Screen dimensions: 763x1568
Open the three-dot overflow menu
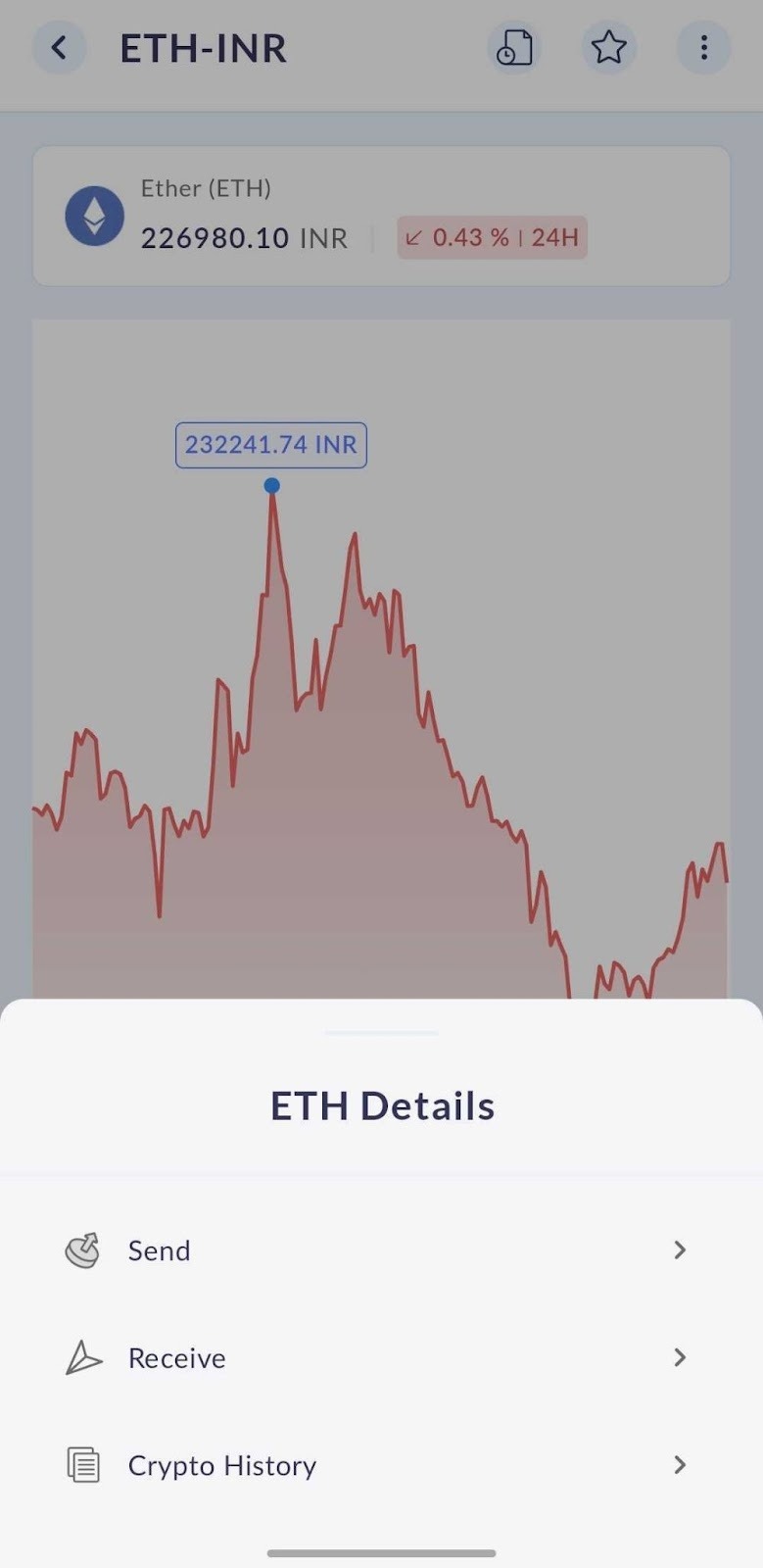click(703, 47)
